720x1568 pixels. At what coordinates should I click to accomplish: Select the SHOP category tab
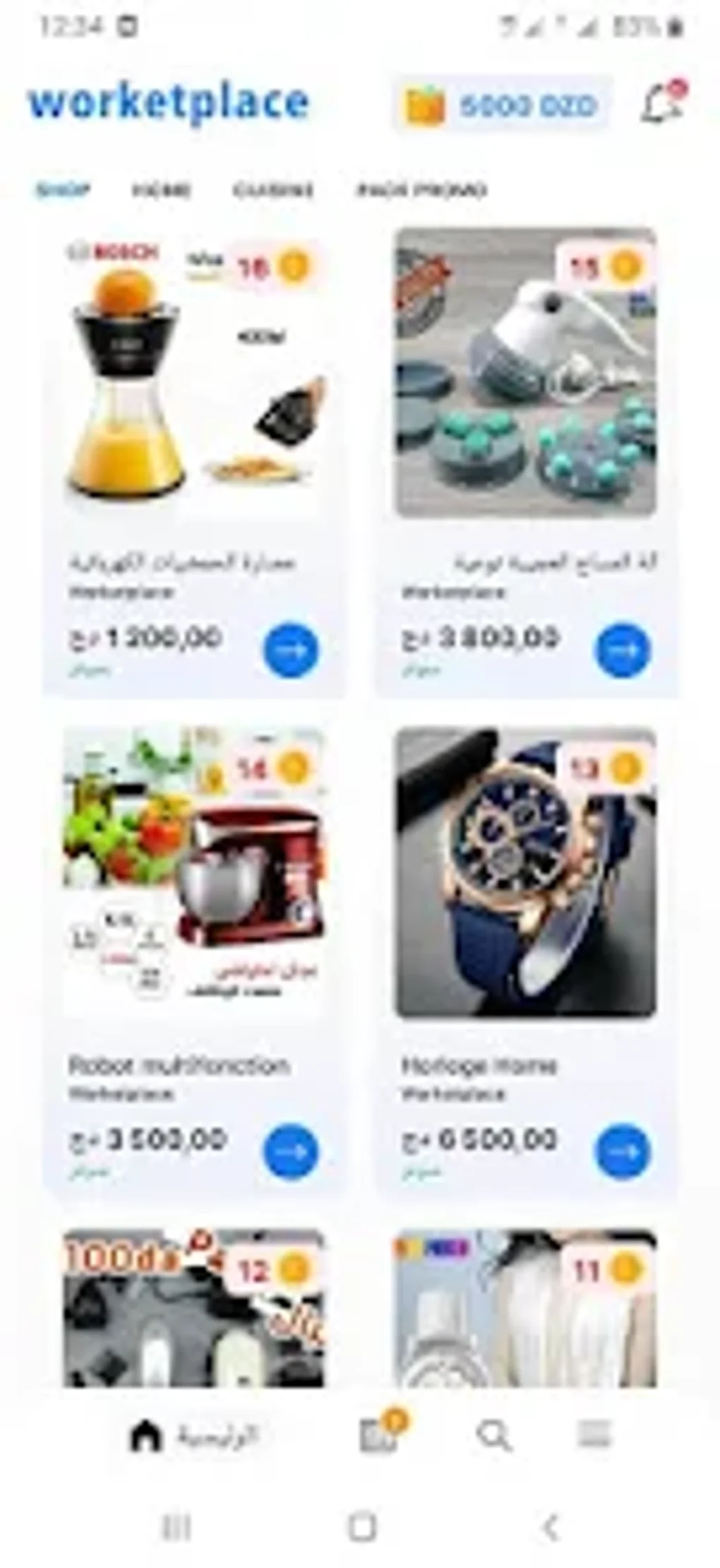tap(63, 189)
